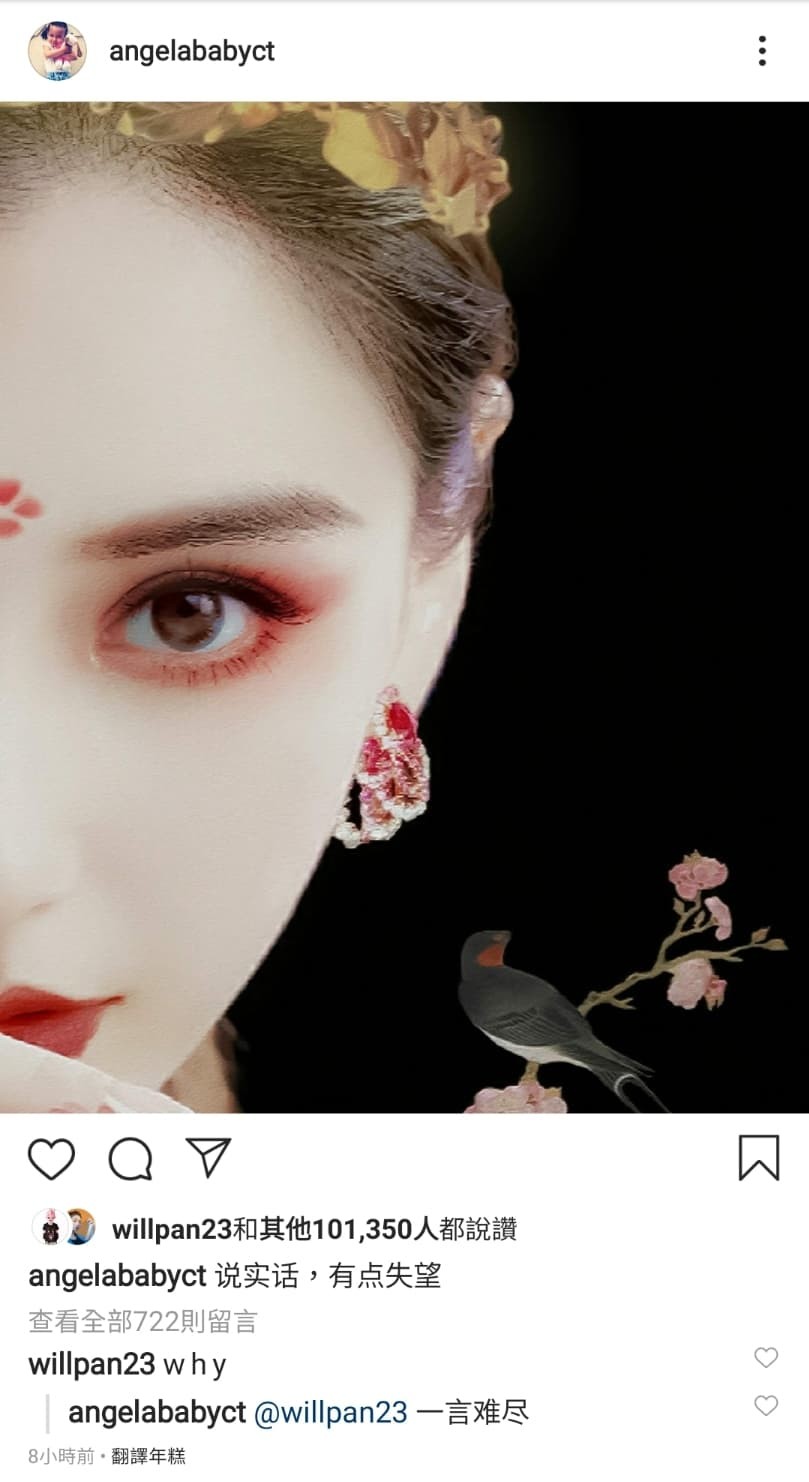Viewport: 809px width, 1482px height.
Task: See who liked via willpan23 likes line
Action: (x=313, y=1229)
